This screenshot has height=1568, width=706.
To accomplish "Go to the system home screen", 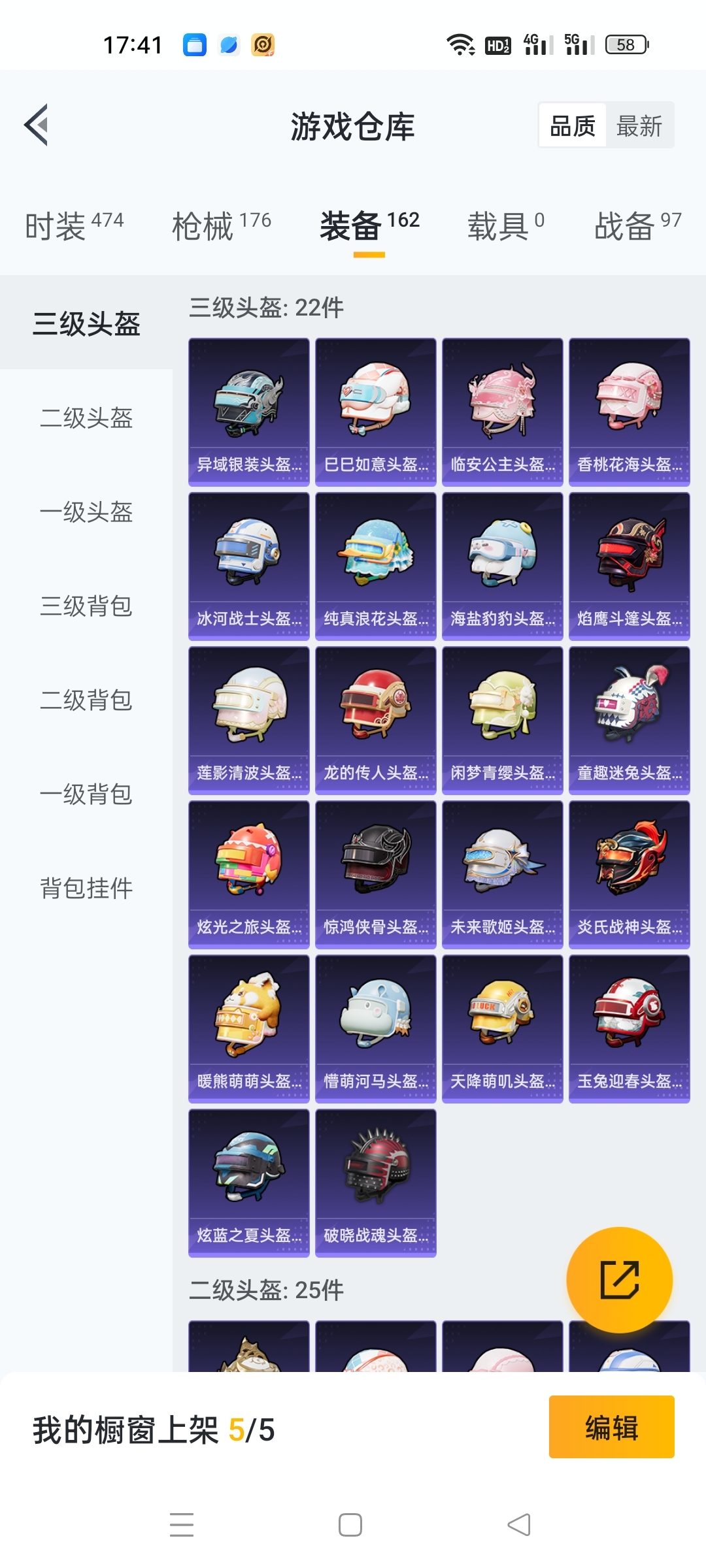I will tap(350, 1525).
